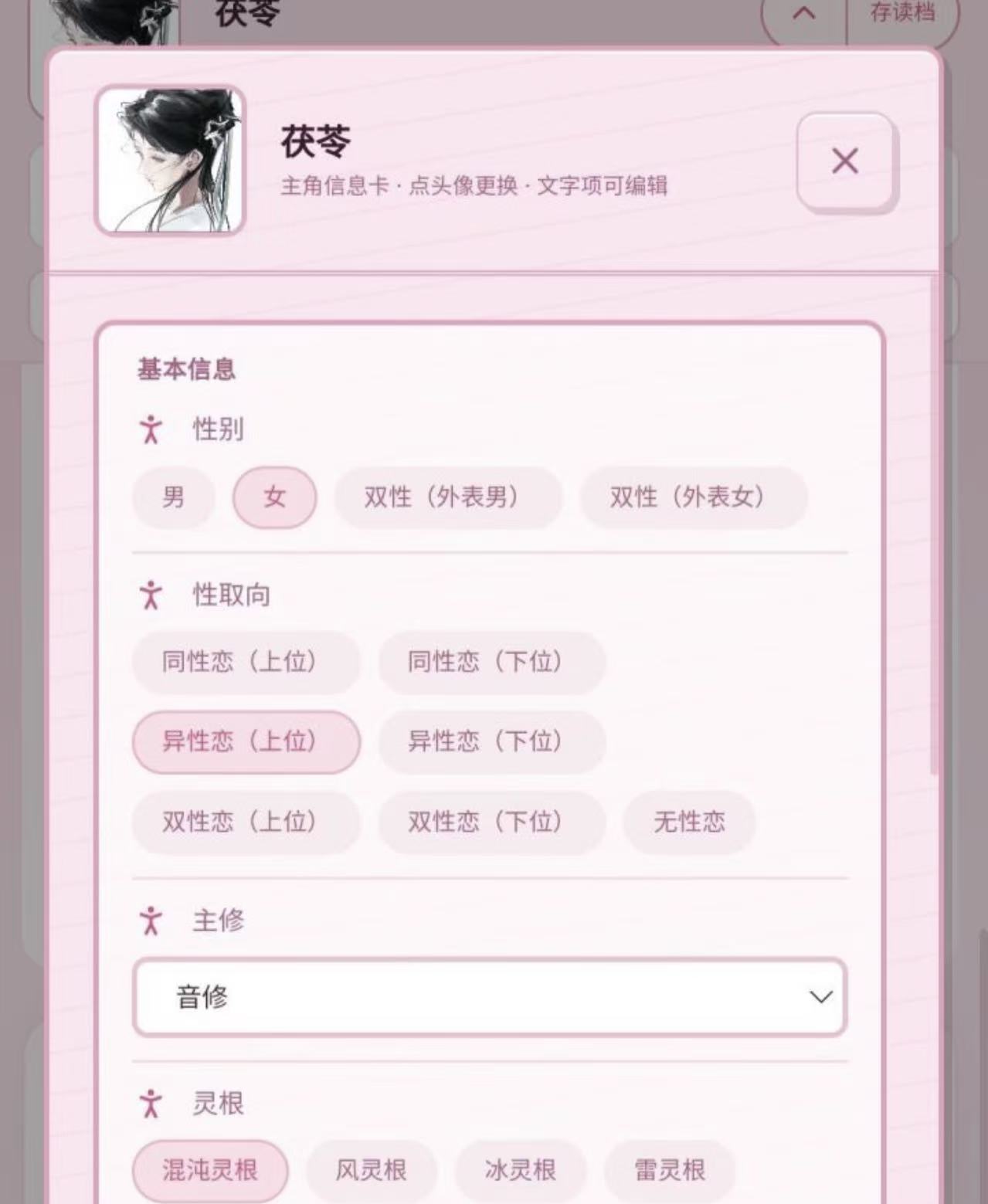Select gender 女
Viewport: 988px width, 1204px height.
click(x=275, y=497)
